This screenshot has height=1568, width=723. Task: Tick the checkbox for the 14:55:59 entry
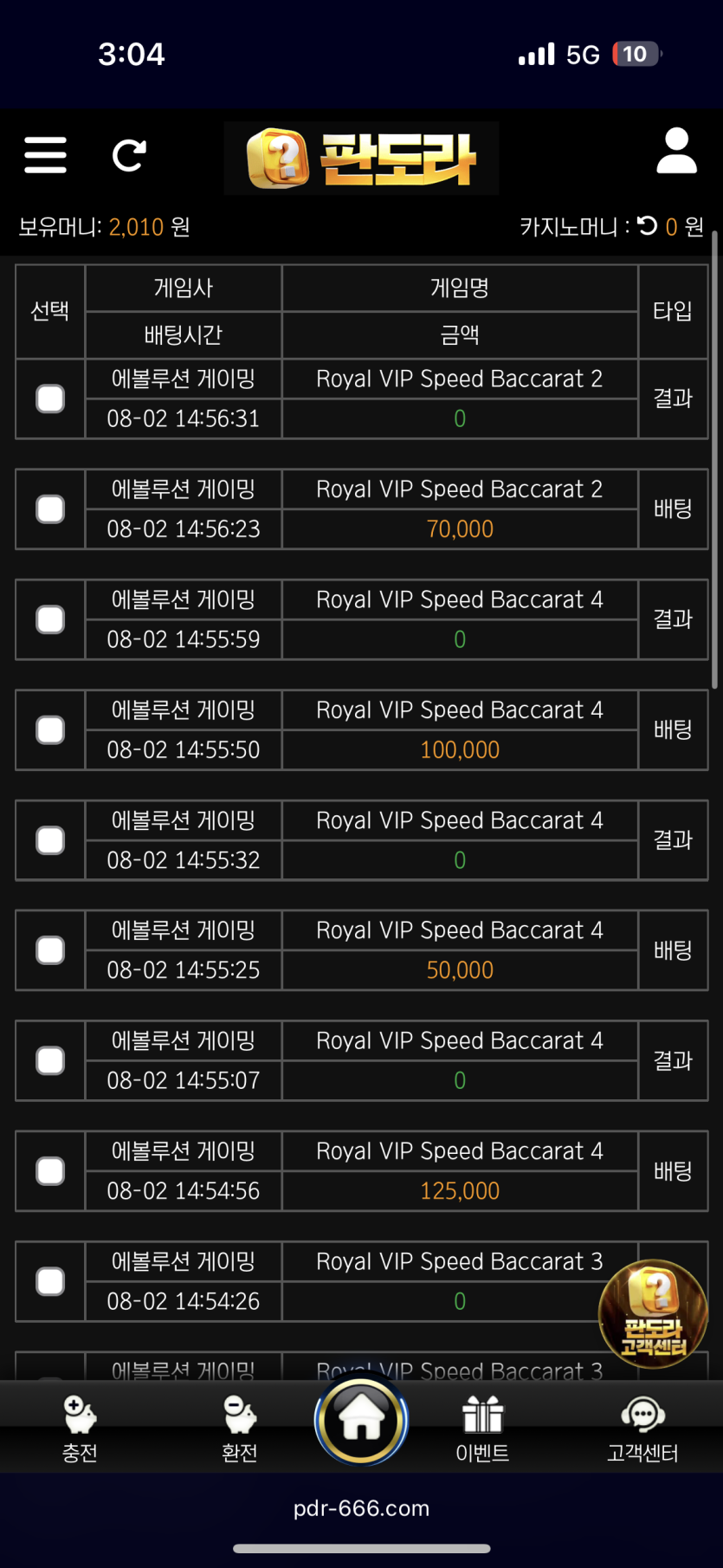point(50,619)
